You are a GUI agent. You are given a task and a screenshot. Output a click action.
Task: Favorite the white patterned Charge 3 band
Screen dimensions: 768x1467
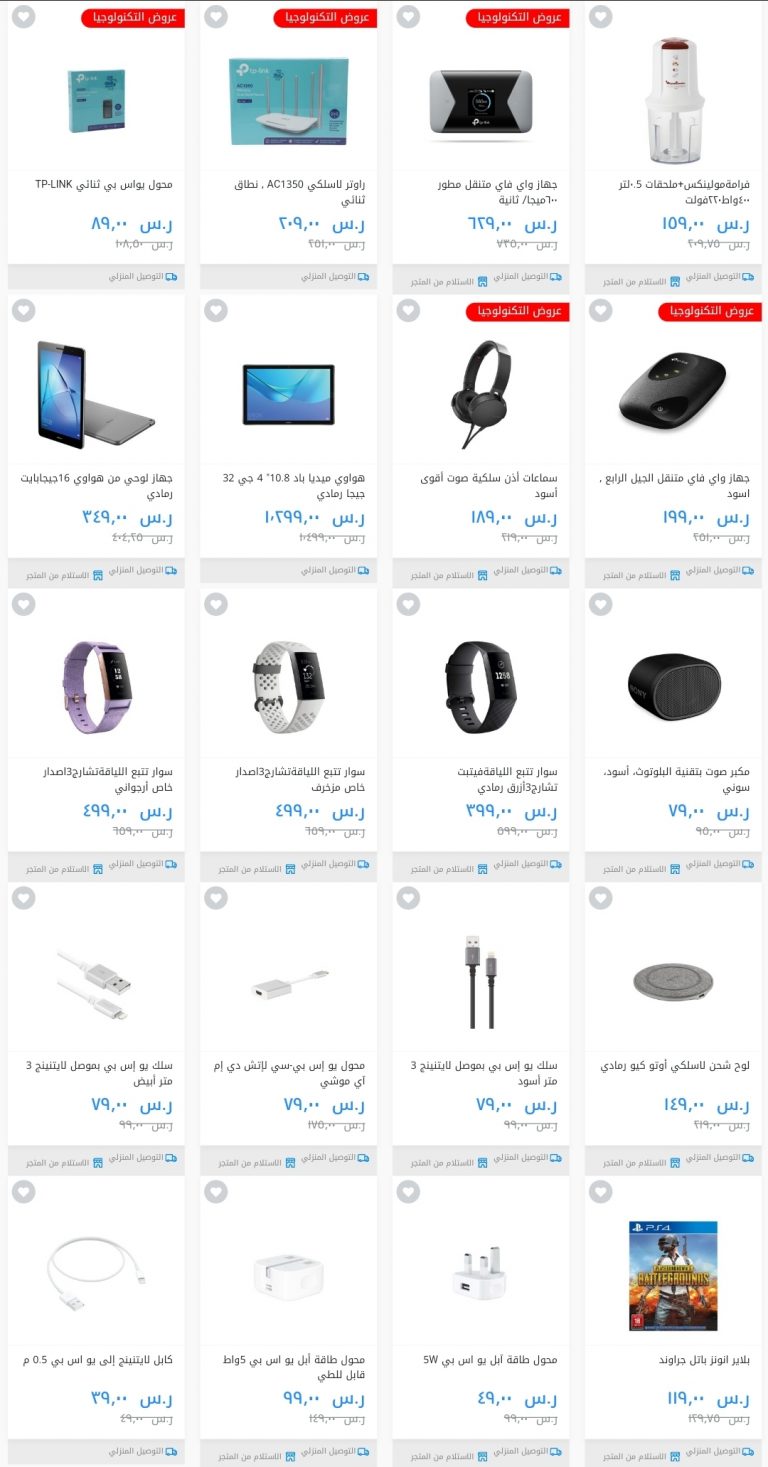tap(216, 605)
